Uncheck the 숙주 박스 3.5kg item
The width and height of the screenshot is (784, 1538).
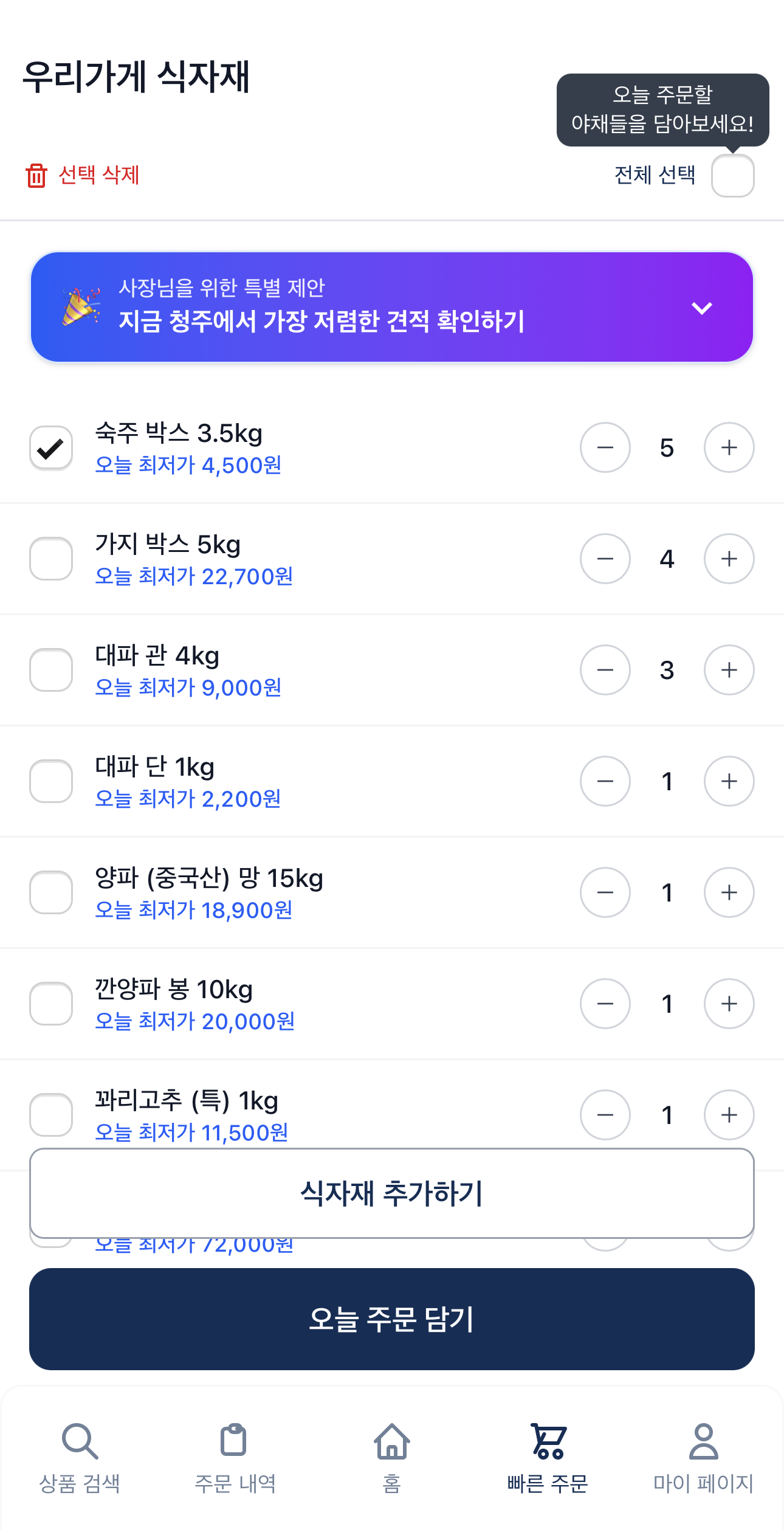point(50,448)
